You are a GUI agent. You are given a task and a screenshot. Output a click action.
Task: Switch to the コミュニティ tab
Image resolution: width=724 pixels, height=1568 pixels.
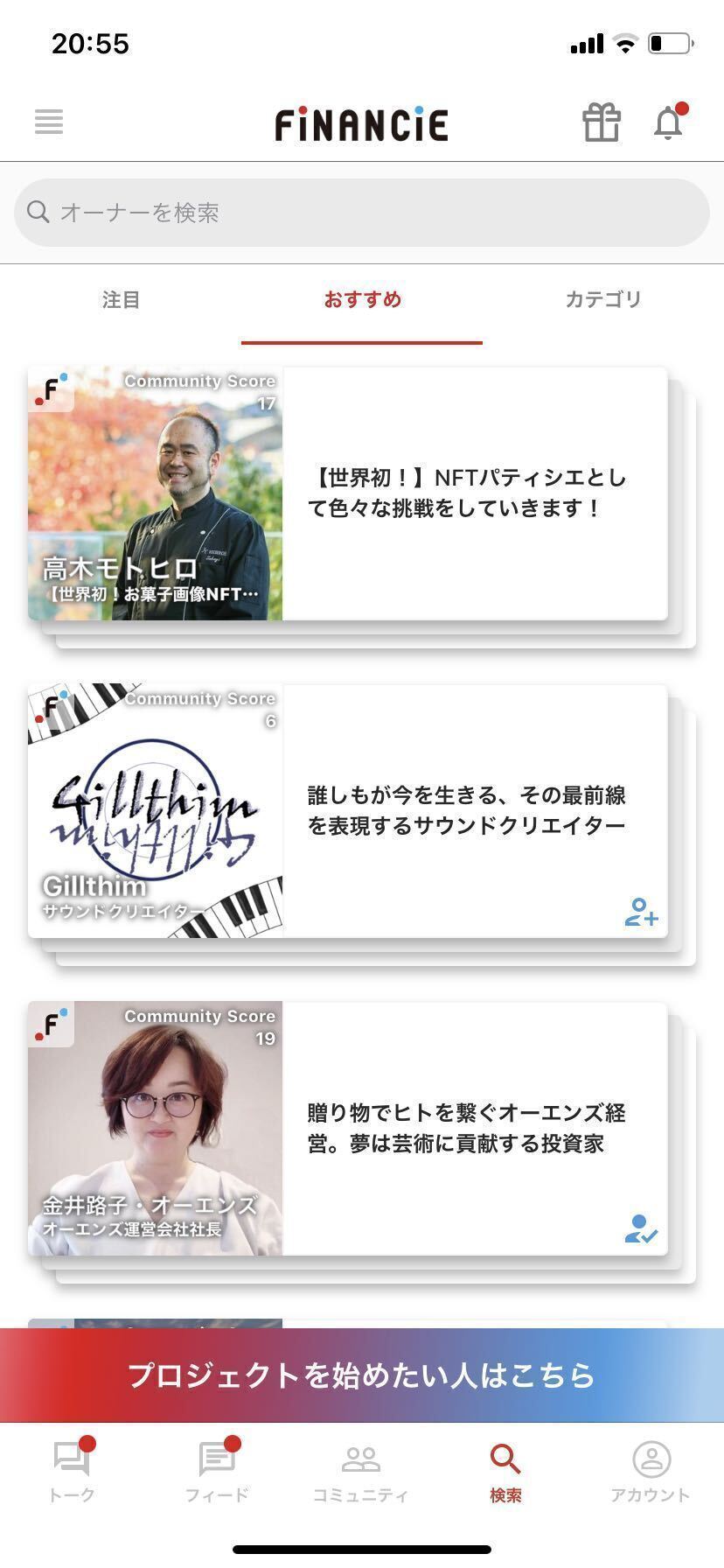pos(361,1472)
